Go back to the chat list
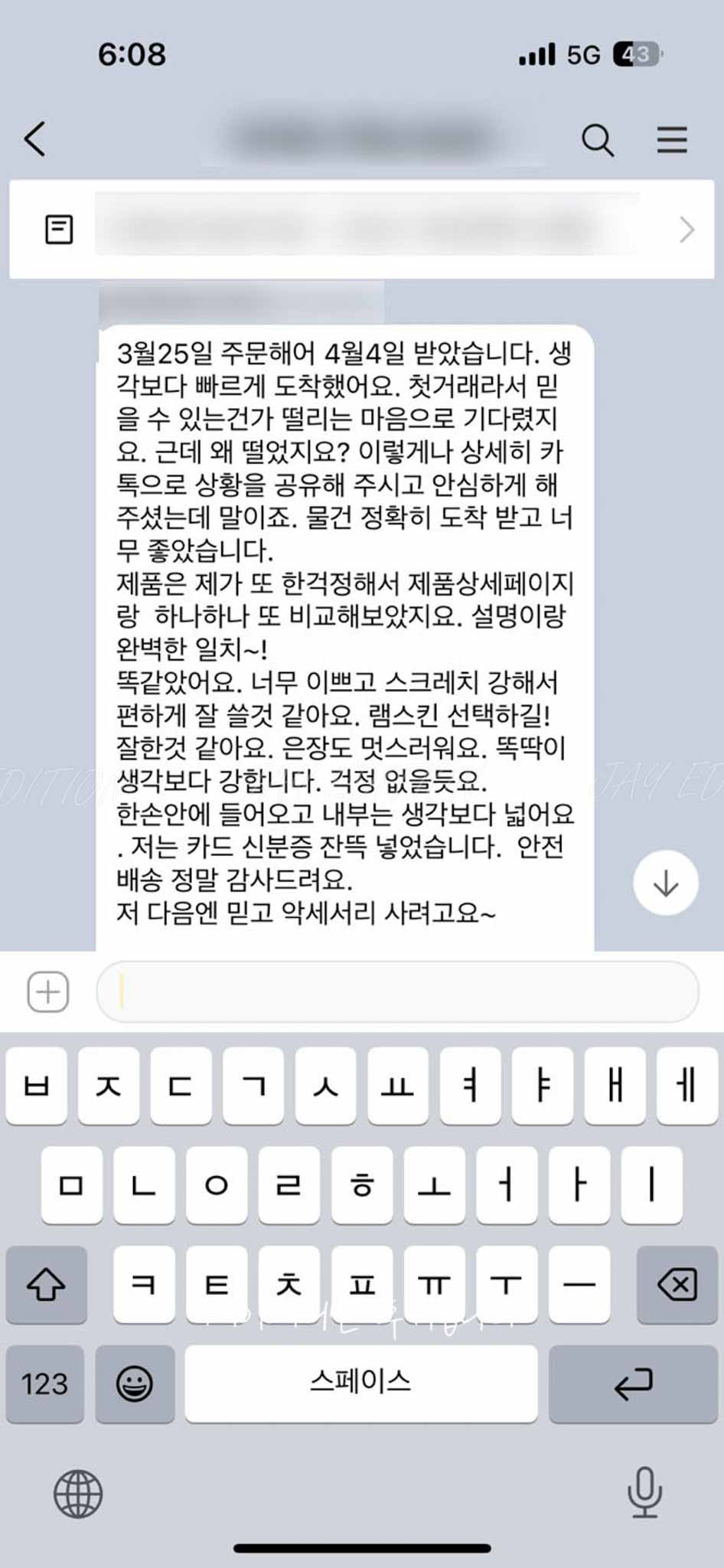Screen dimensions: 724x1568 click(x=35, y=139)
